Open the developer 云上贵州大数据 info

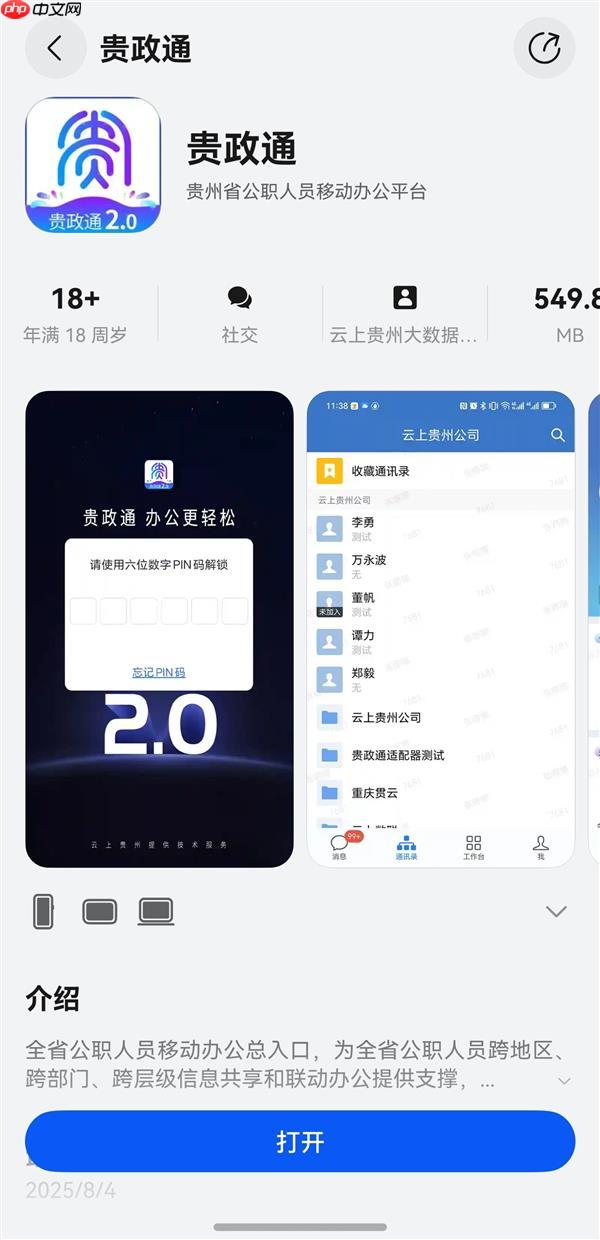click(x=404, y=314)
